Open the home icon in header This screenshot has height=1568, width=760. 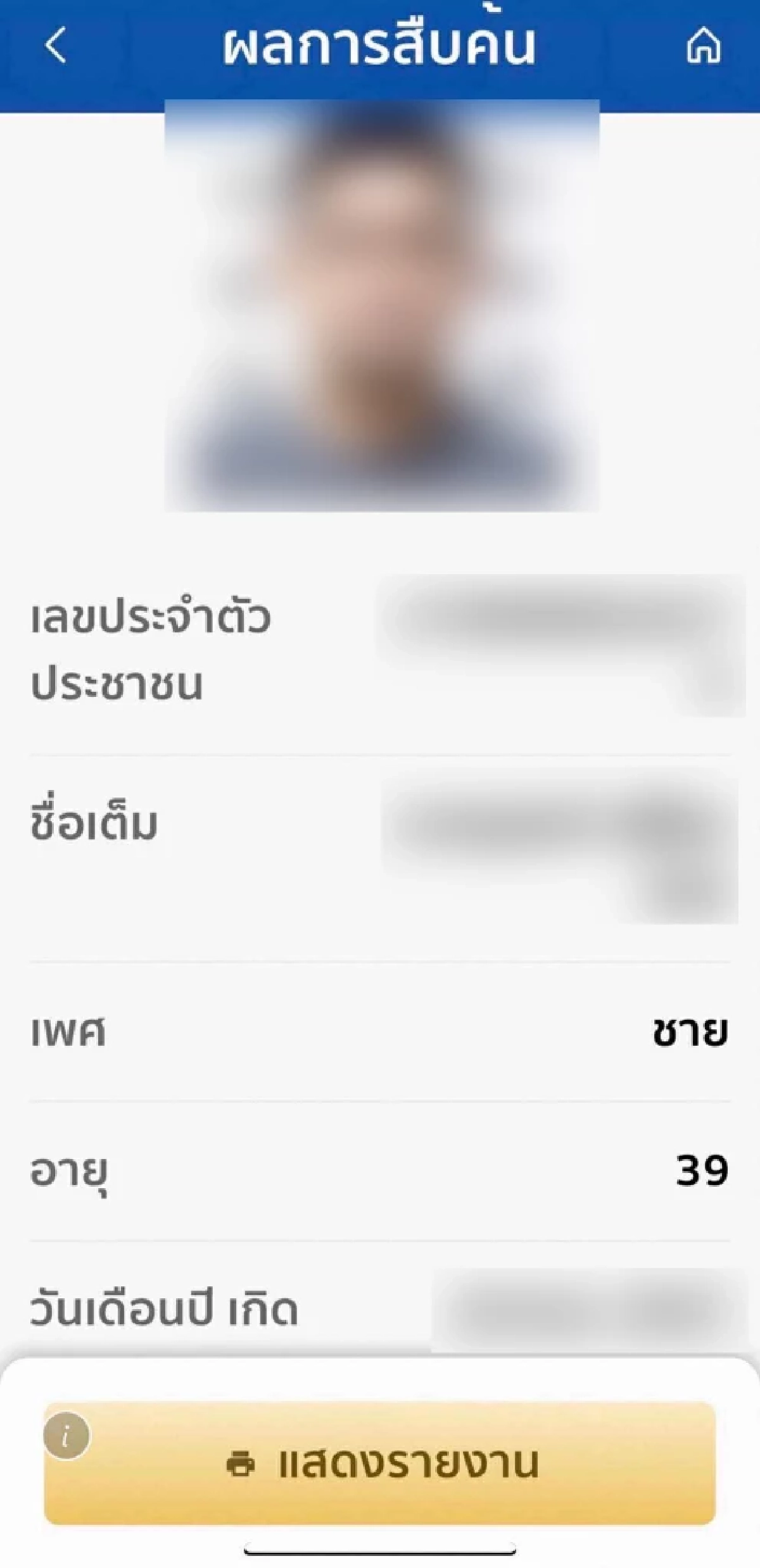pyautogui.click(x=703, y=46)
